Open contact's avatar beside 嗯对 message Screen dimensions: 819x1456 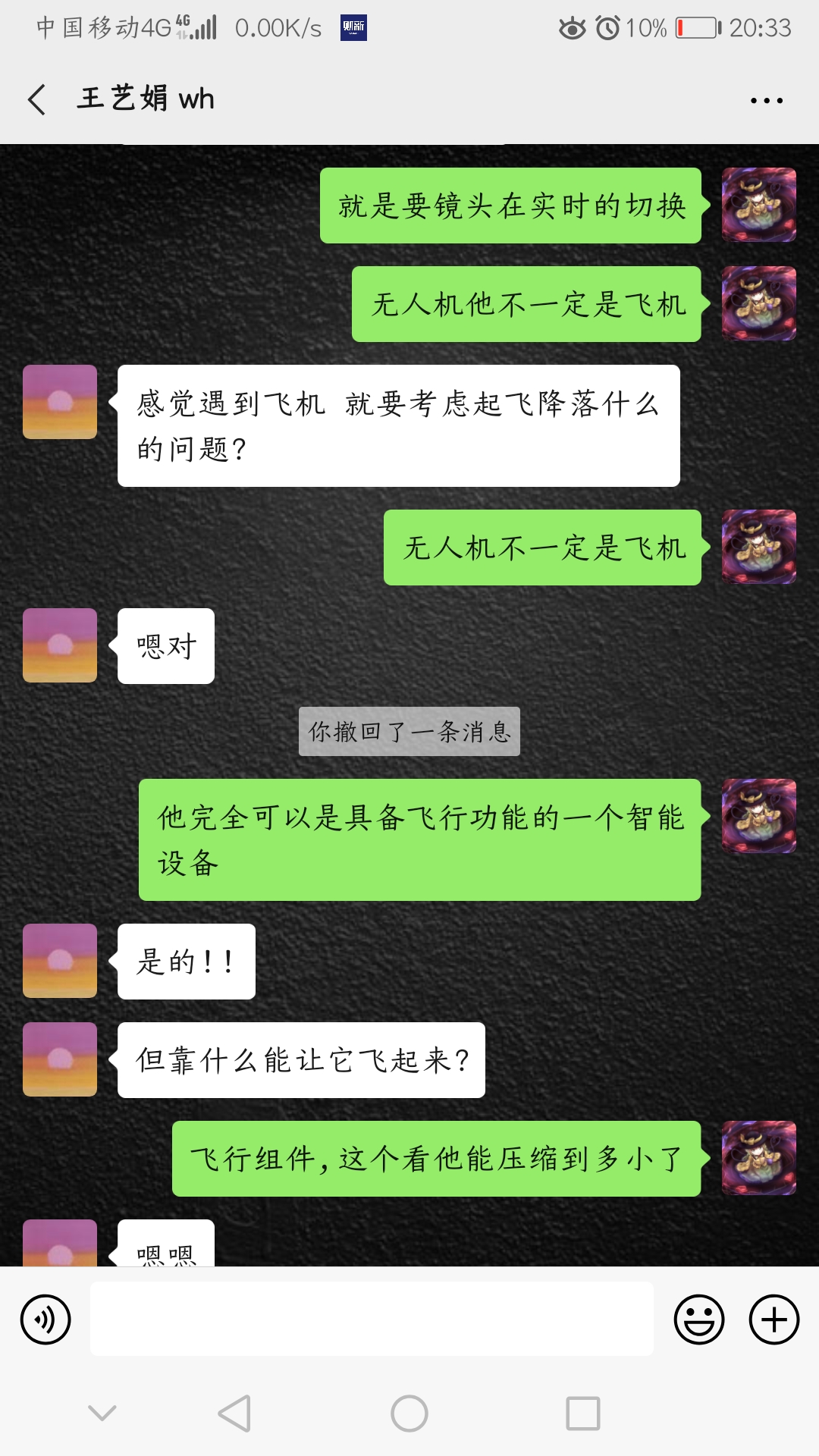60,645
